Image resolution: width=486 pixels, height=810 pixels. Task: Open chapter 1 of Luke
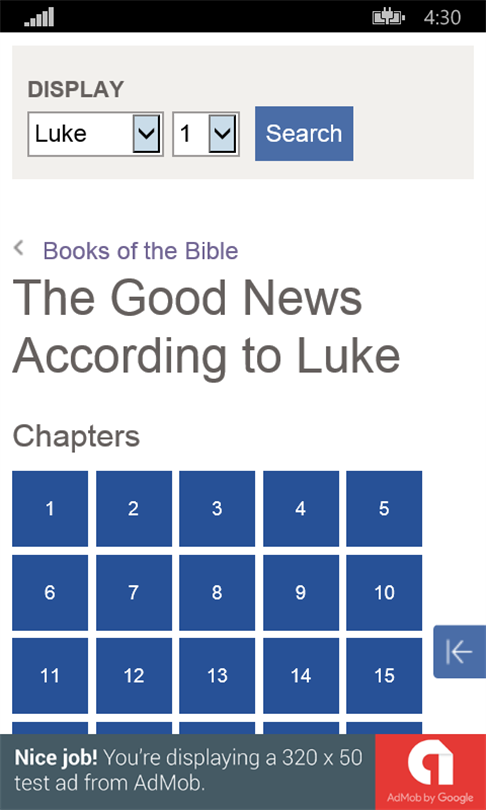tap(50, 509)
